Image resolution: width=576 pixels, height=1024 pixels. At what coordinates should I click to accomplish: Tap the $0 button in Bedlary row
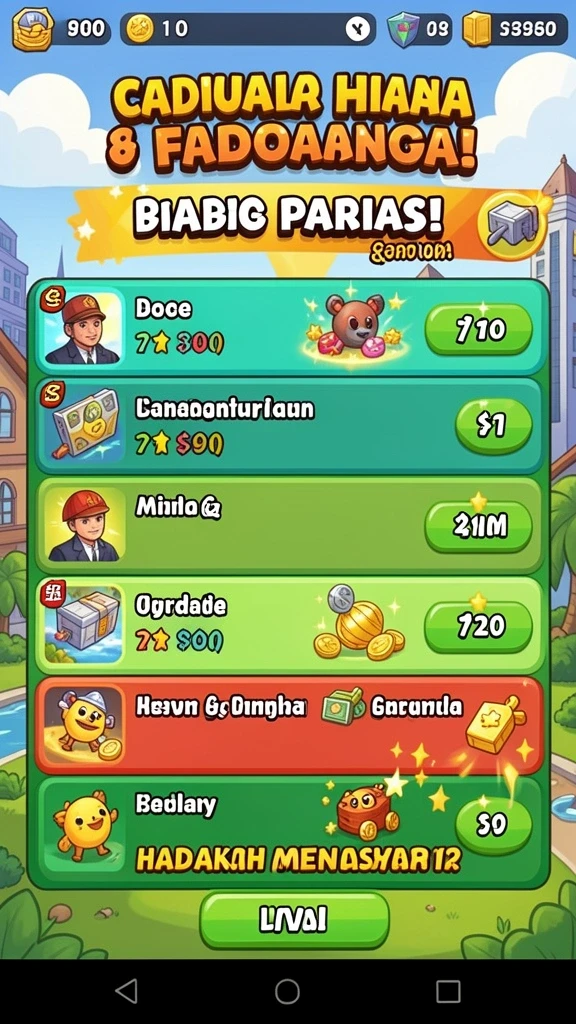pos(493,824)
